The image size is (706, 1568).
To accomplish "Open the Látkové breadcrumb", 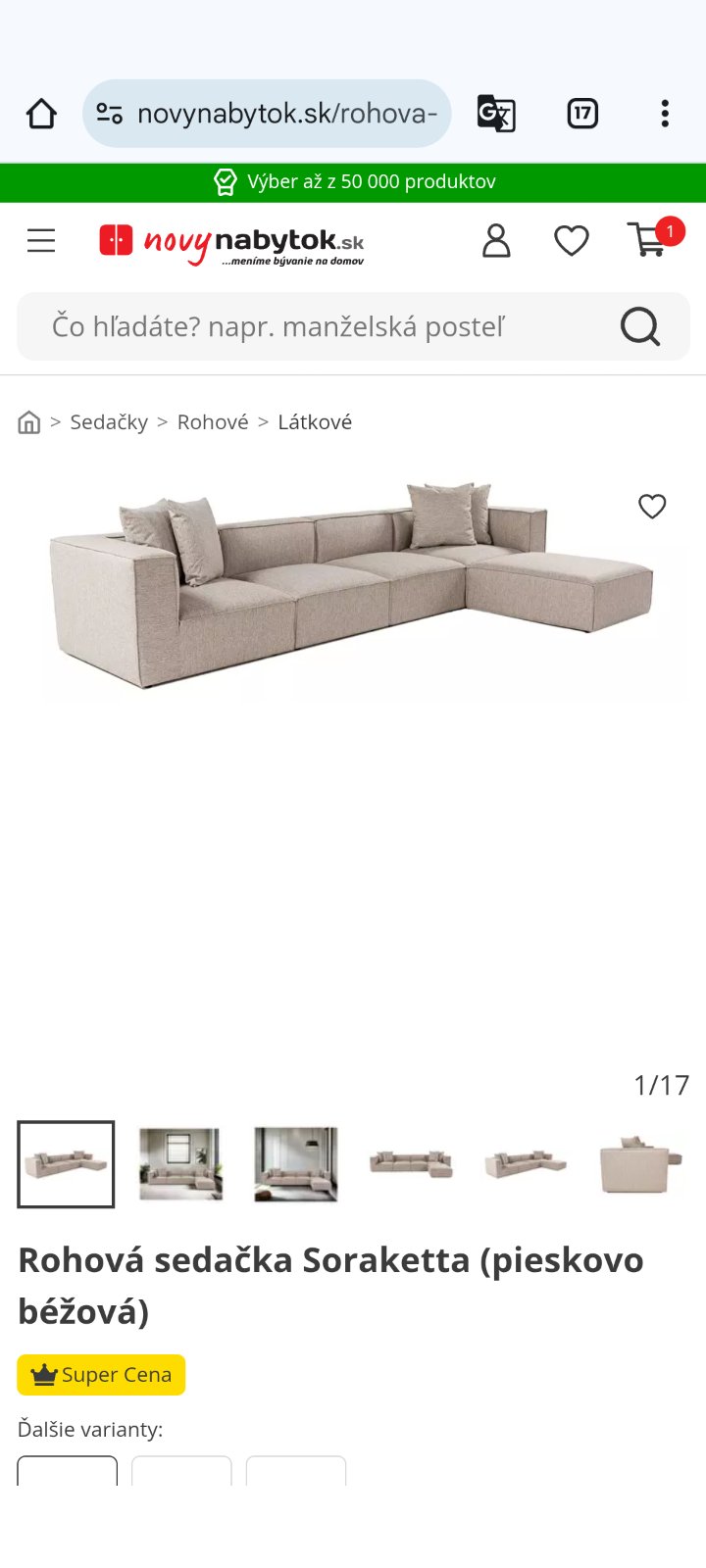I will tap(315, 422).
